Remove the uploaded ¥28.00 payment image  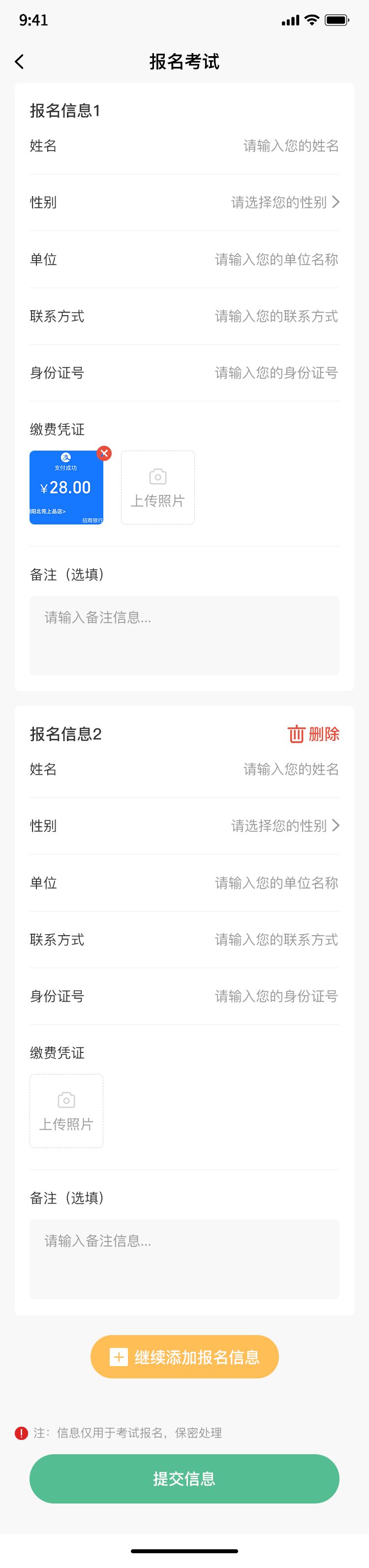(105, 453)
